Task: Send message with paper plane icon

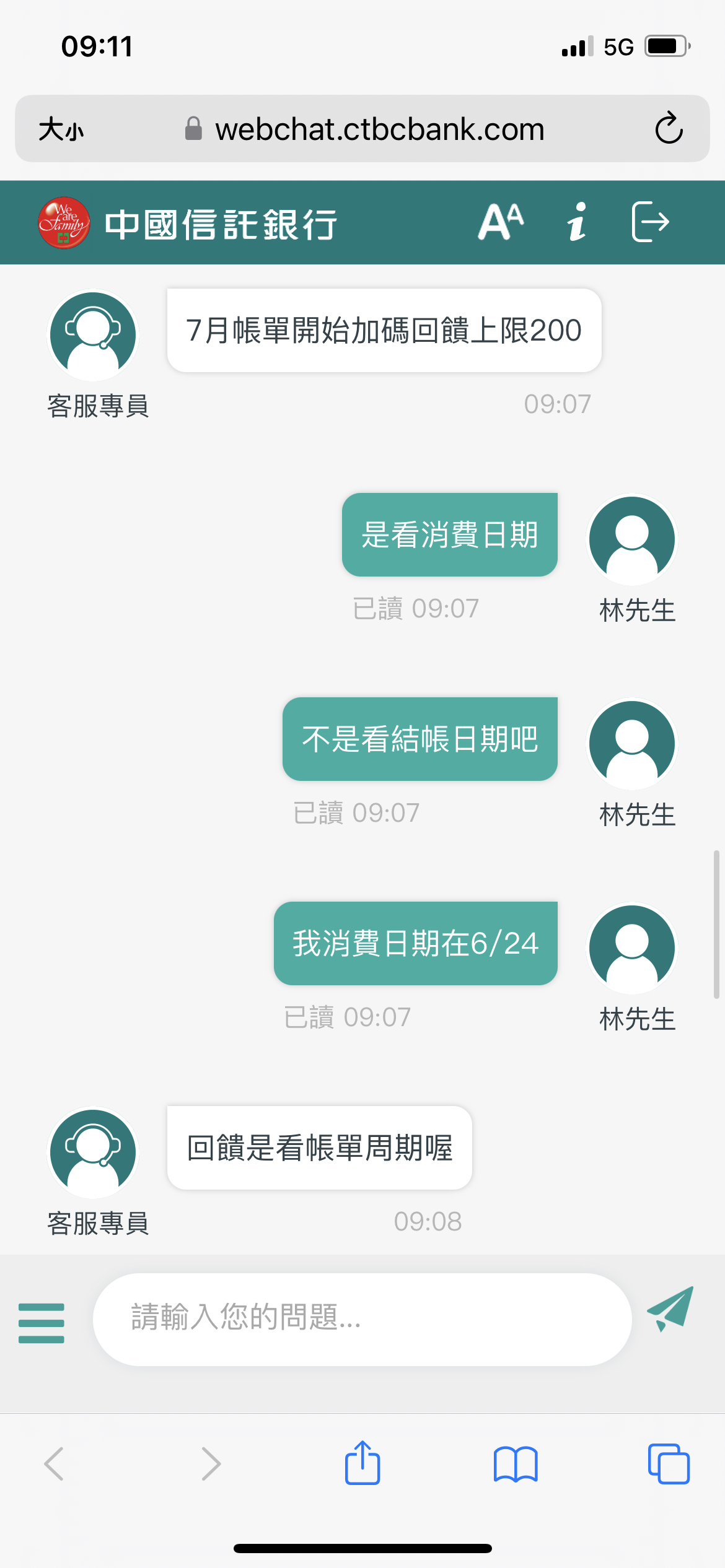Action: coord(670,1309)
